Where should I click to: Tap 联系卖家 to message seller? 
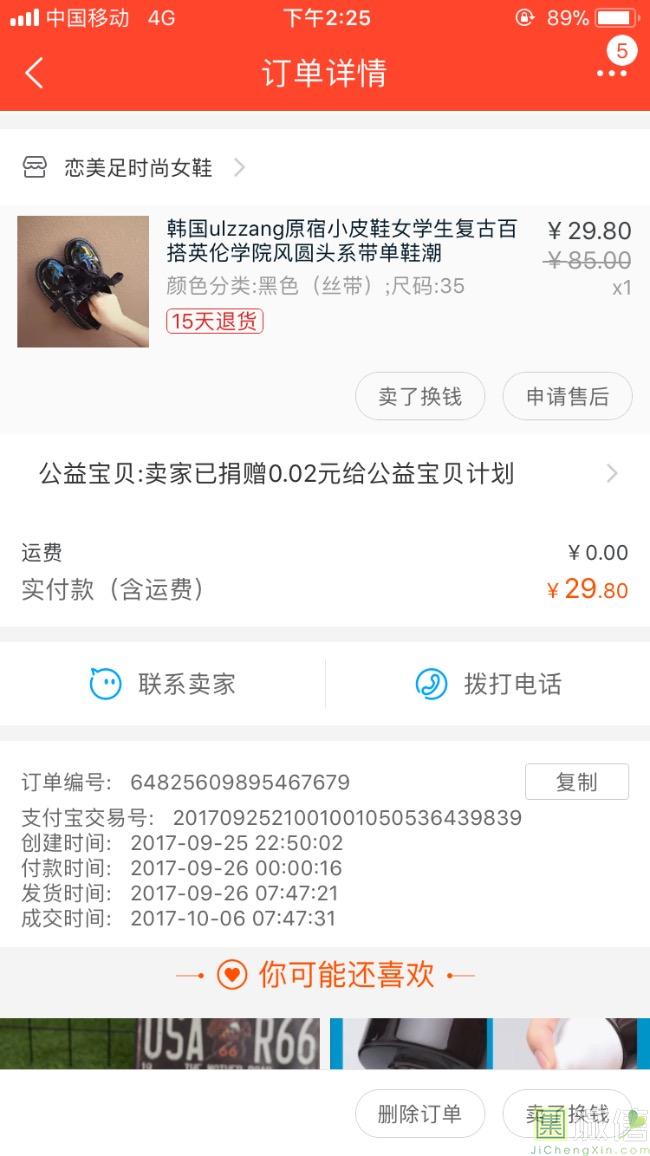163,684
